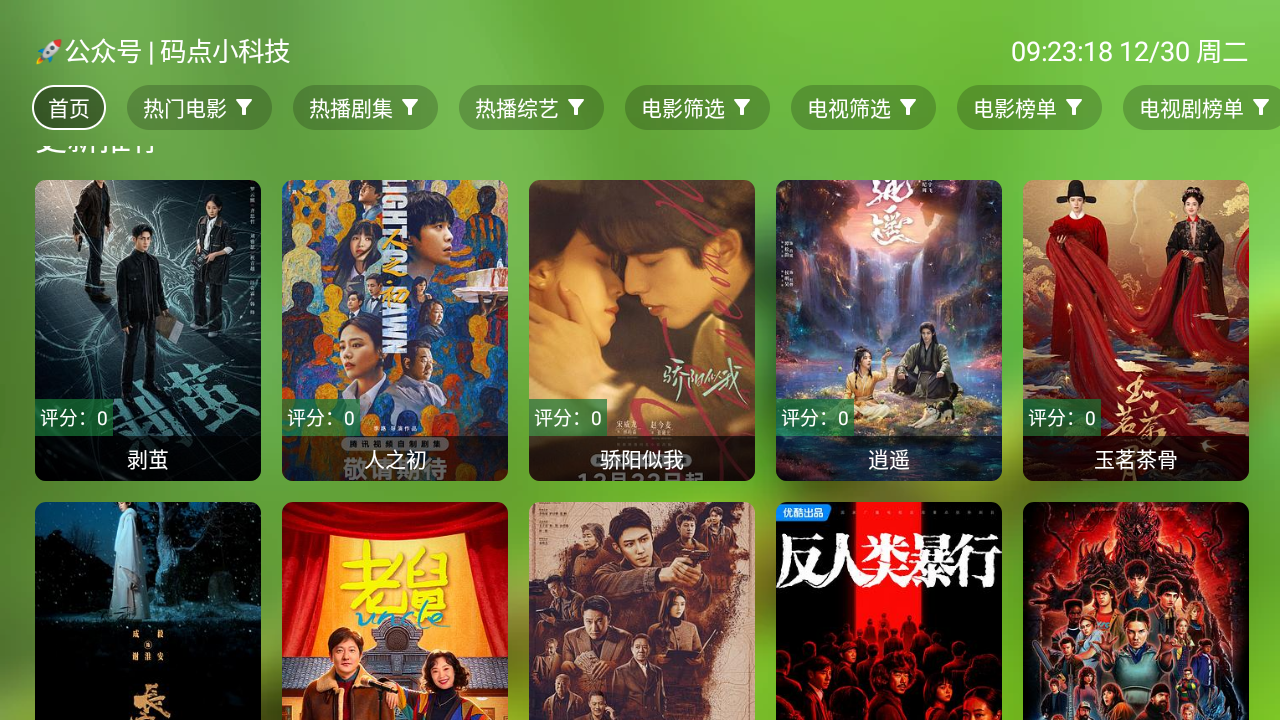
Task: Open the 剥茧 show card
Action: tap(148, 330)
